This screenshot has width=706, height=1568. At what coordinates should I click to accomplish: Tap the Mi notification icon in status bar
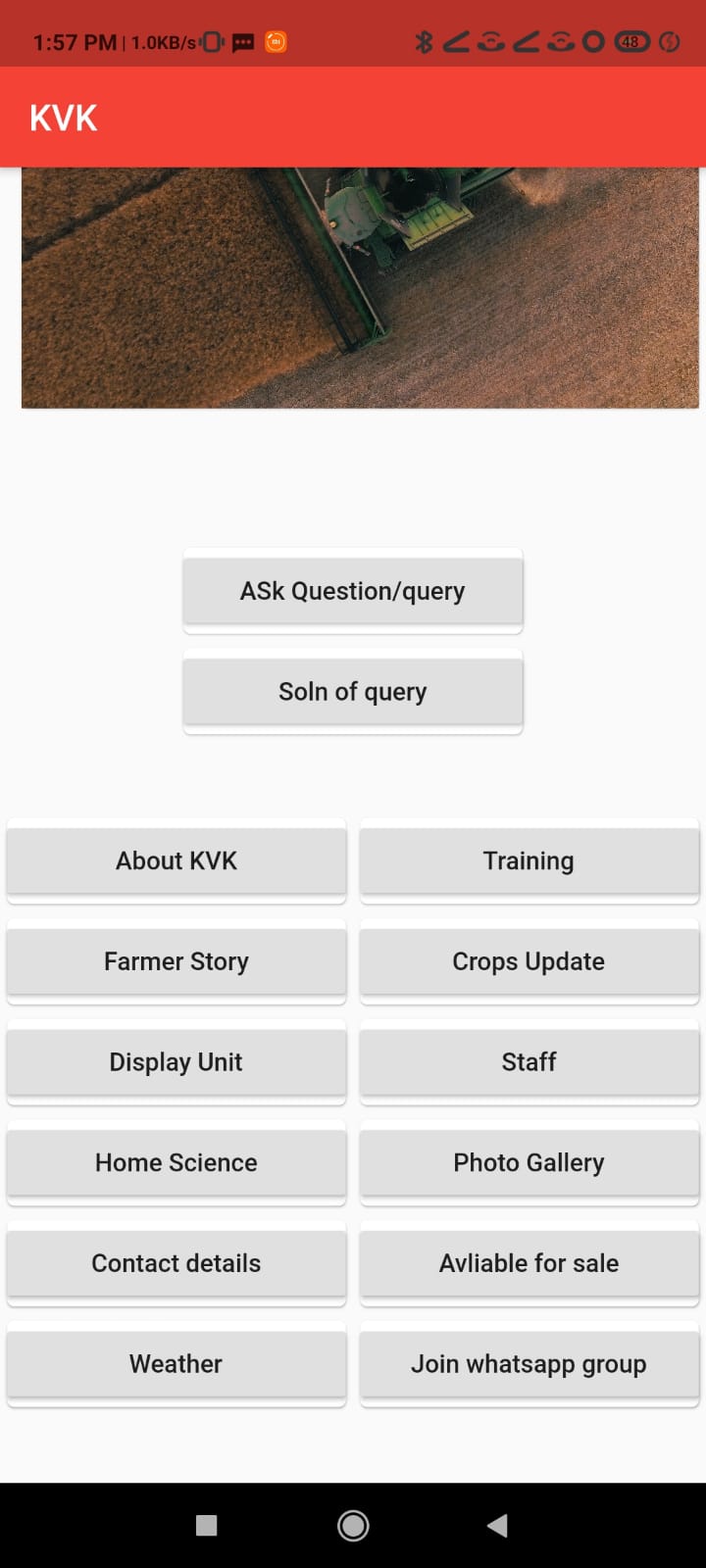coord(276,41)
